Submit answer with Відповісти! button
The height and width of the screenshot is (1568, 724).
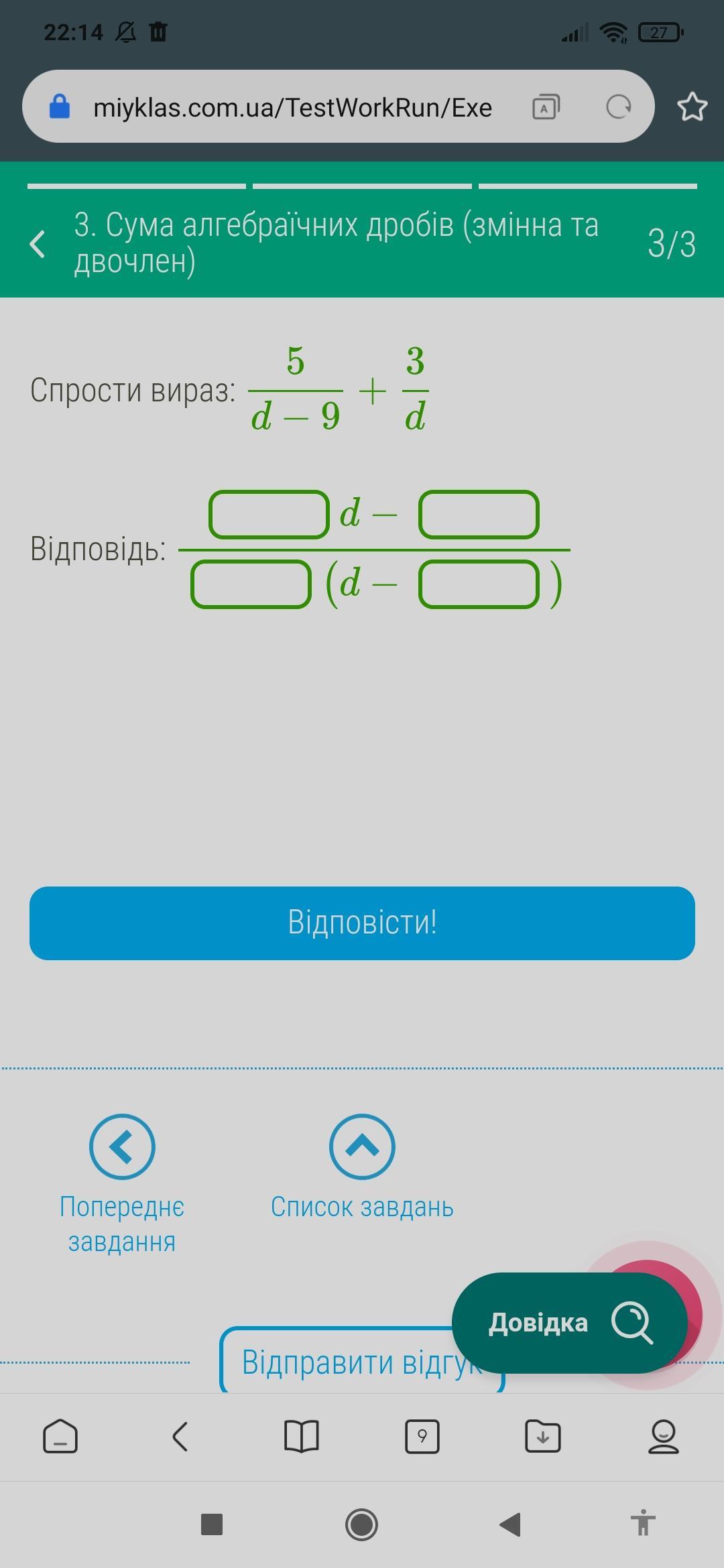[x=362, y=923]
